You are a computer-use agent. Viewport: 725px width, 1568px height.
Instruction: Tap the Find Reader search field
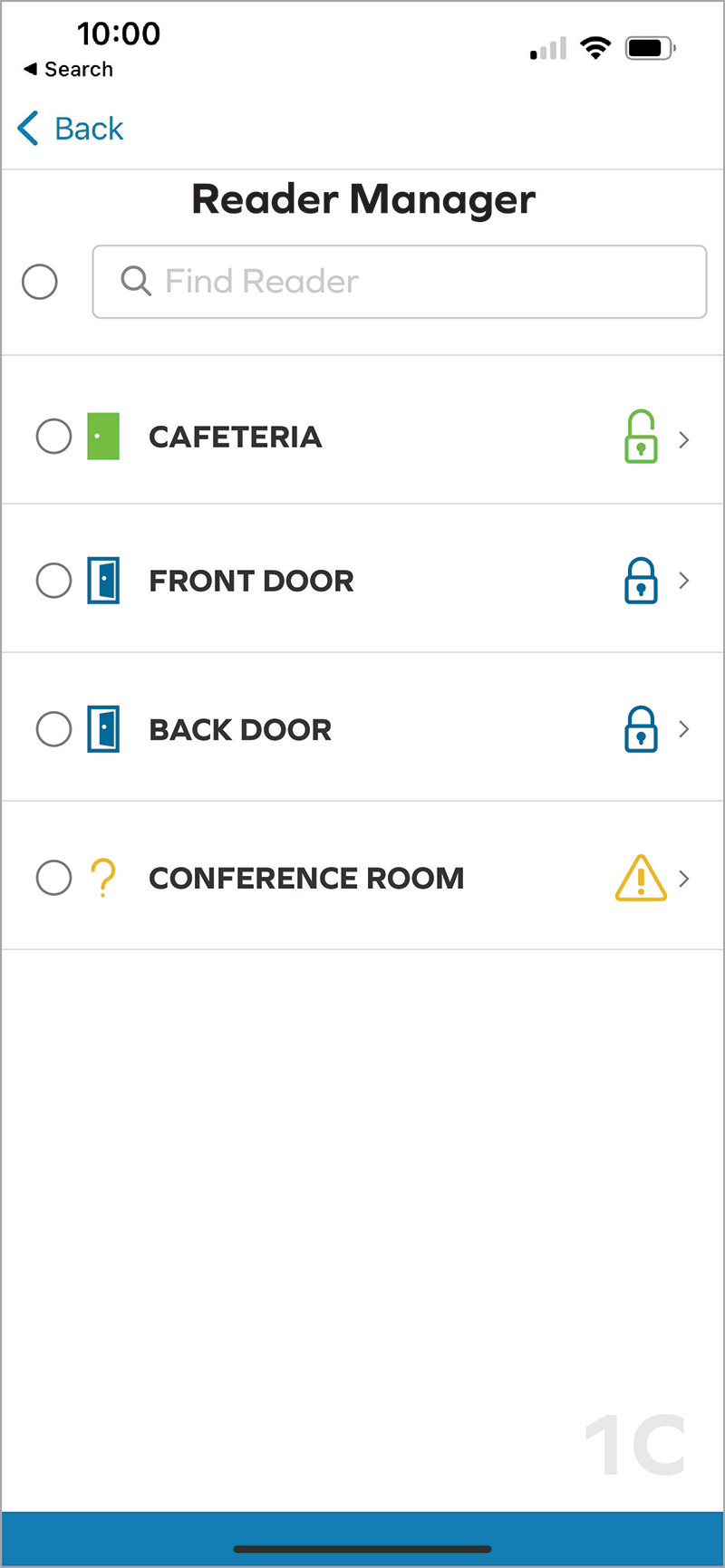point(399,282)
